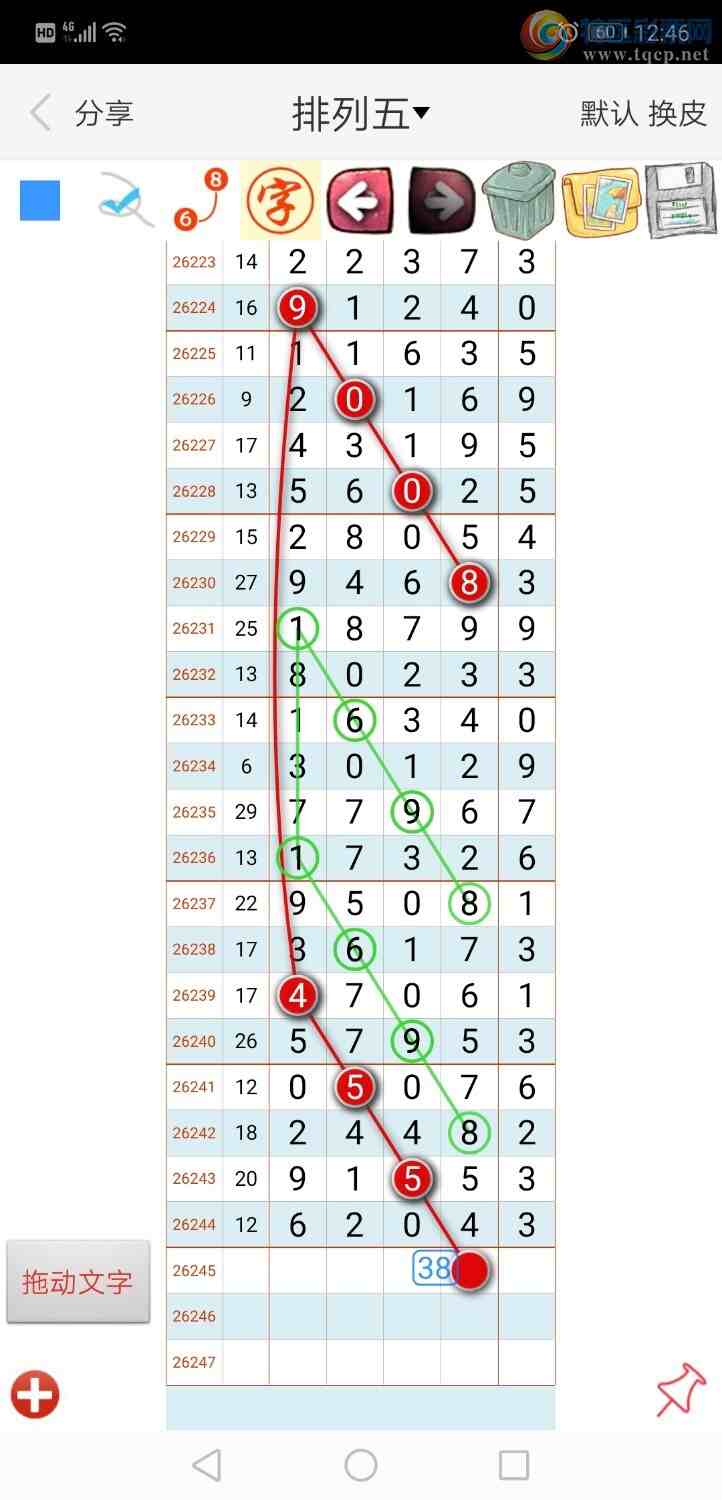Screen dimensions: 722x1500
Task: Go back with the top-left arrow
Action: (40, 113)
